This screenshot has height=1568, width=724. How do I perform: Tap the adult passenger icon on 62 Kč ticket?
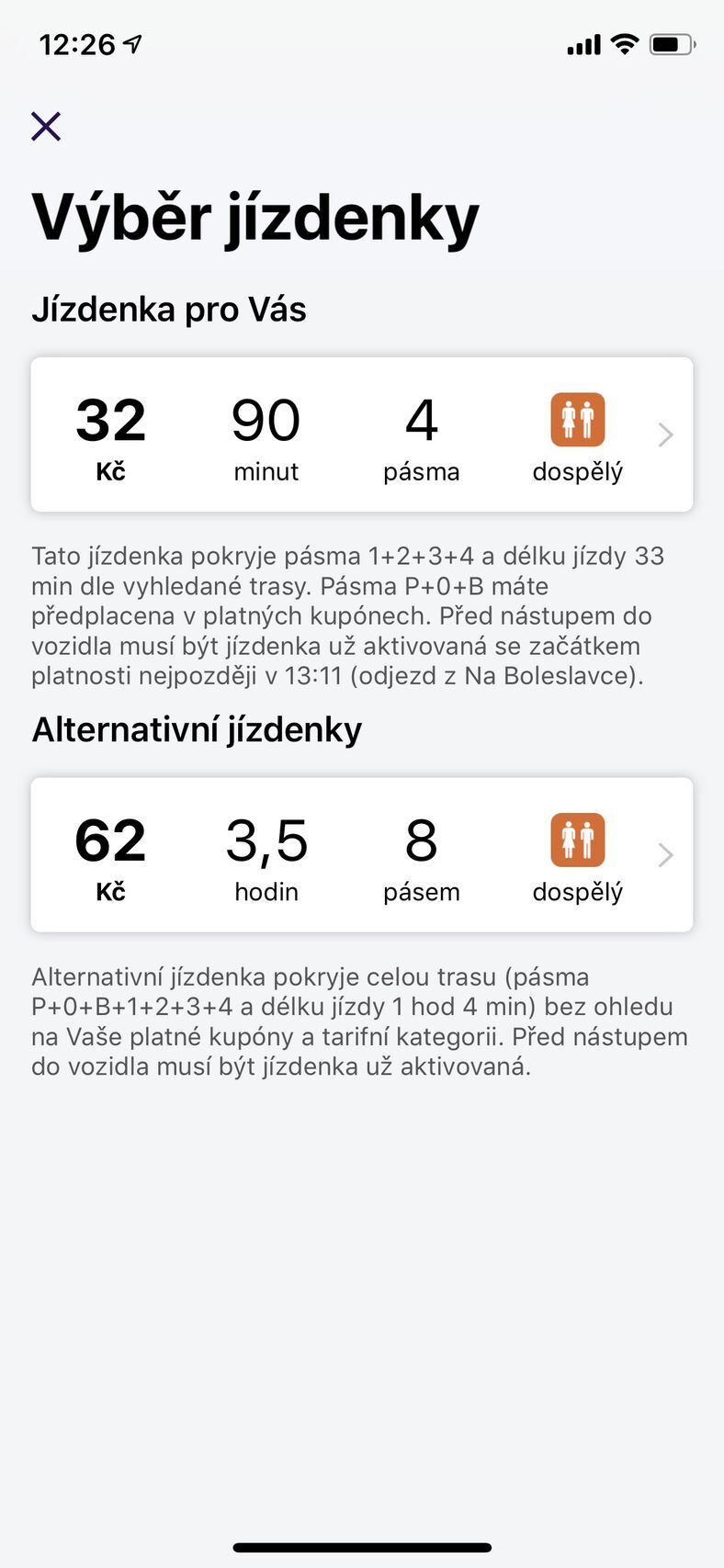576,838
